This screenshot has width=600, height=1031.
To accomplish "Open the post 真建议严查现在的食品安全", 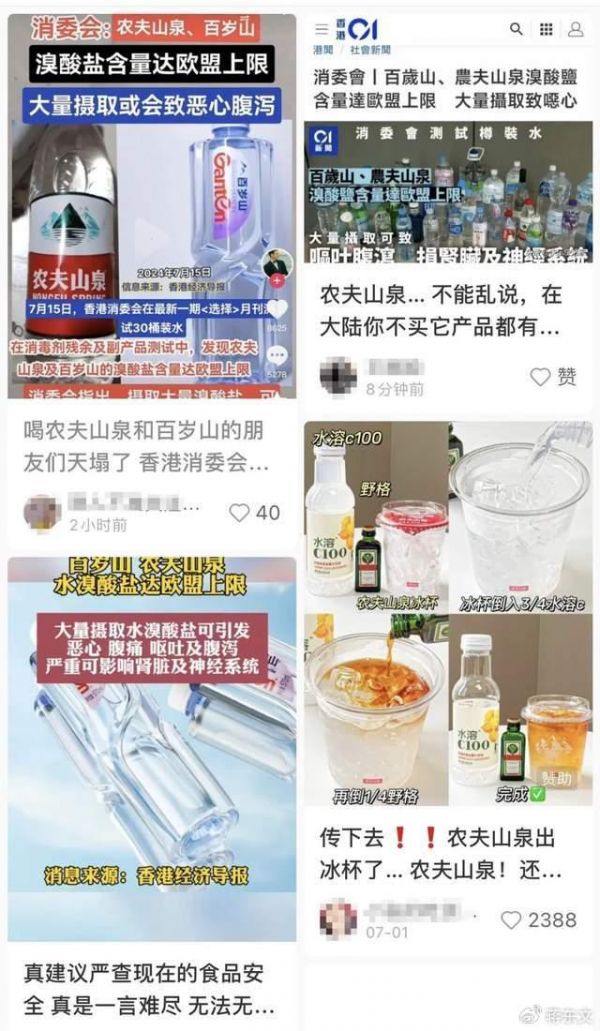I will [x=148, y=989].
